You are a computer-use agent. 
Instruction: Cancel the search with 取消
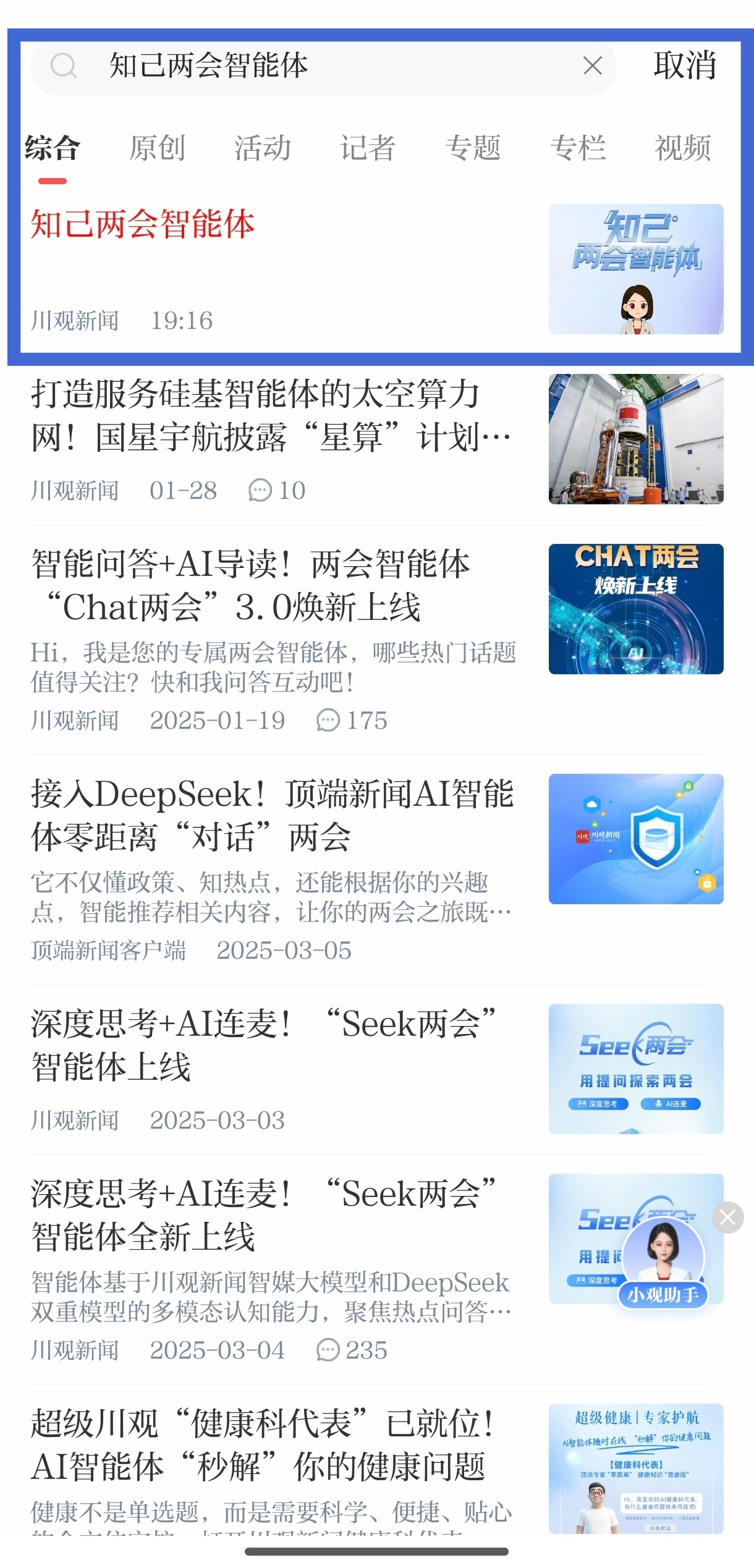685,66
